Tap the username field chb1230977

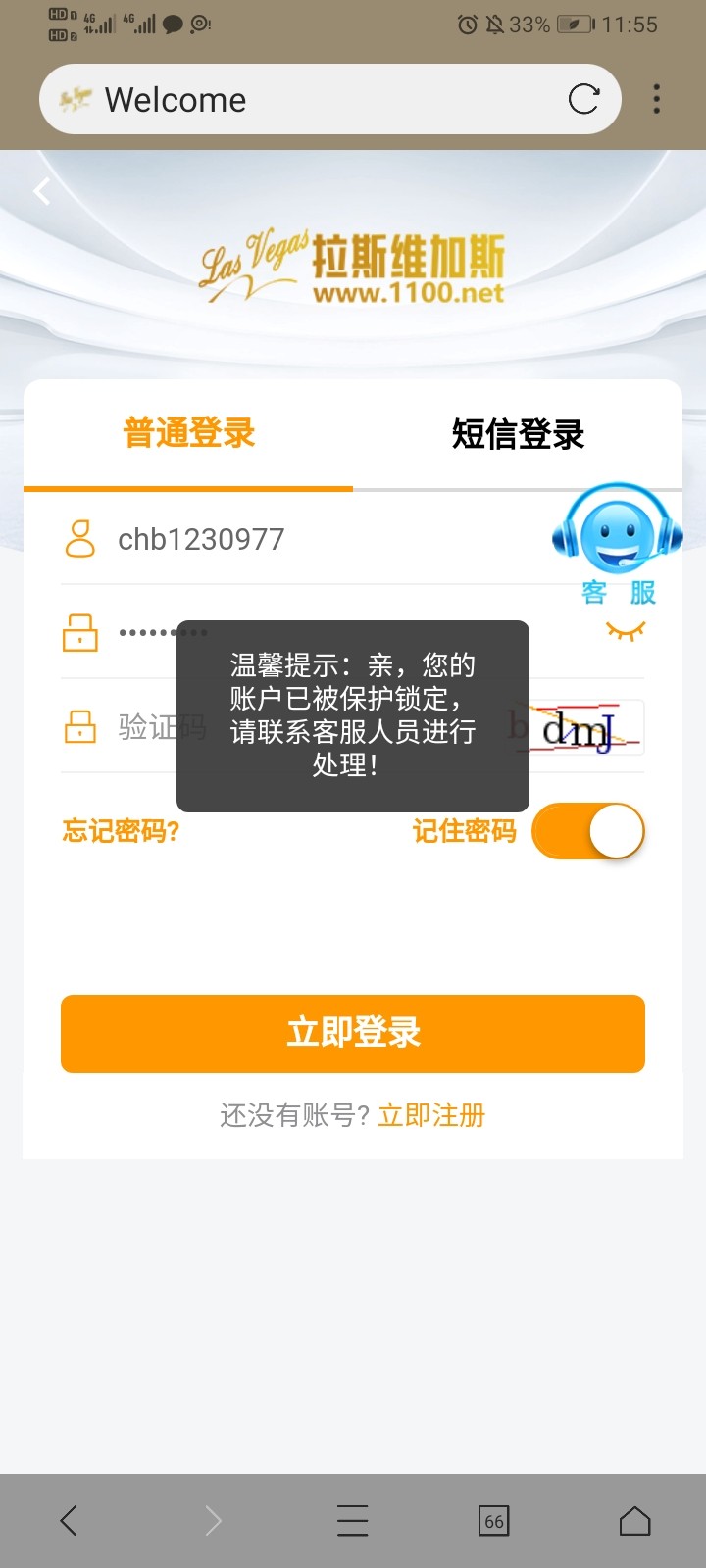(x=294, y=539)
